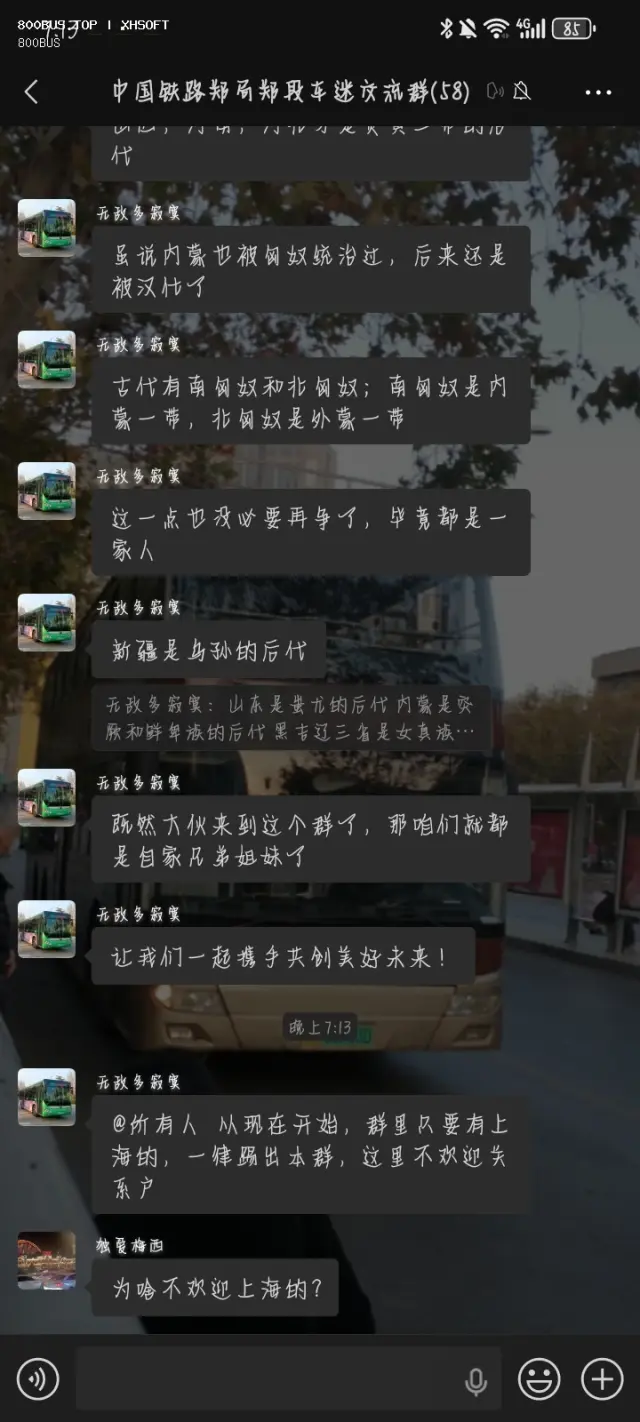This screenshot has width=640, height=1422.
Task: Open the plus attachments panel
Action: [x=602, y=1380]
